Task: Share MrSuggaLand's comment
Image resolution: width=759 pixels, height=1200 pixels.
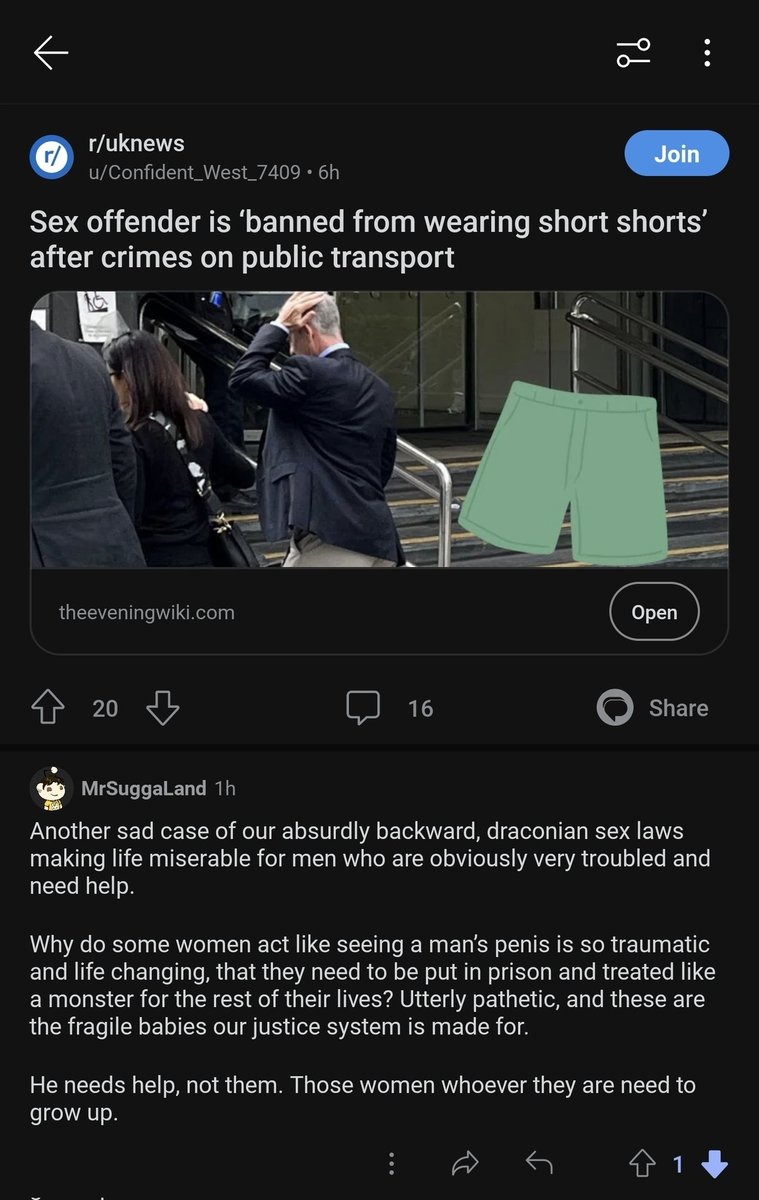Action: coord(465,1163)
